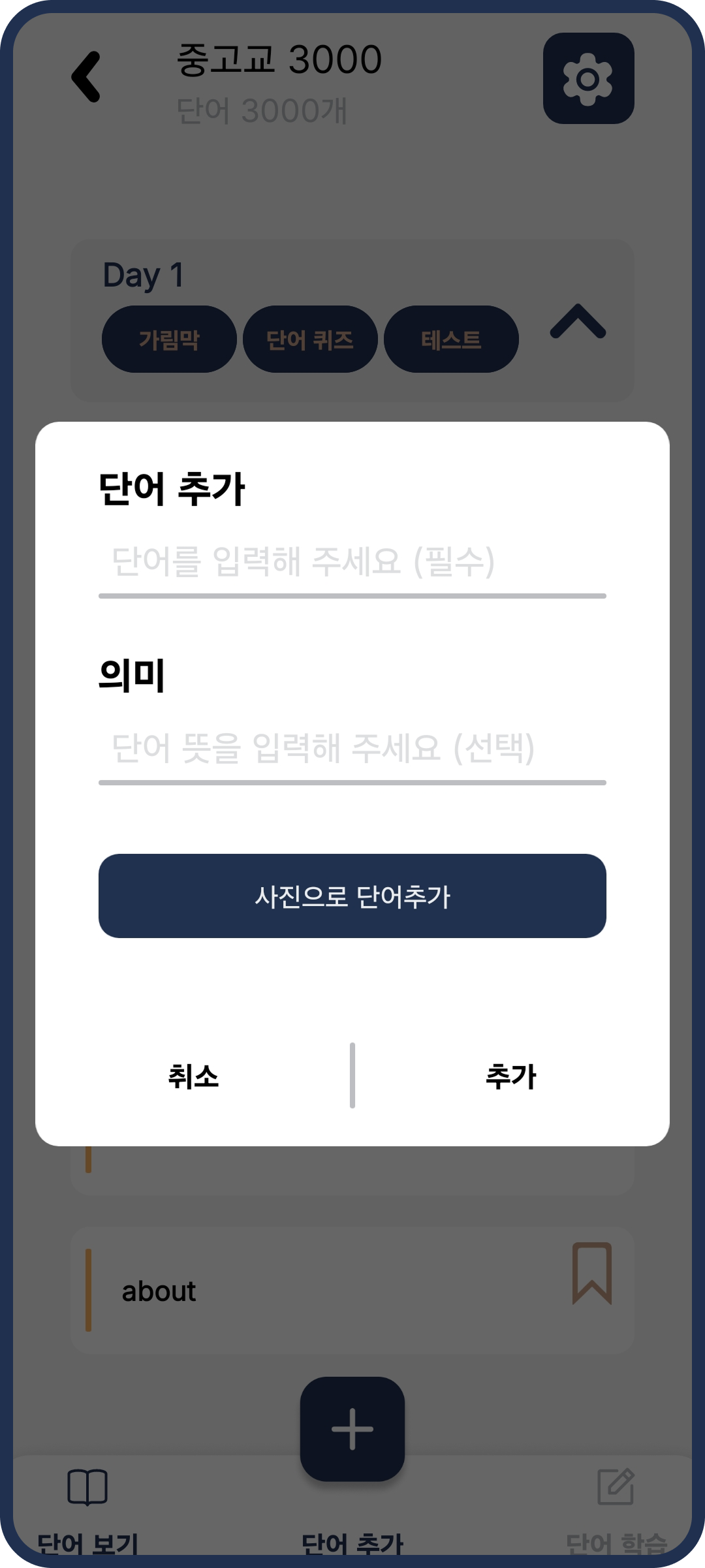The image size is (705, 1568).
Task: Select 사진으로 단어추가 button
Action: (352, 896)
